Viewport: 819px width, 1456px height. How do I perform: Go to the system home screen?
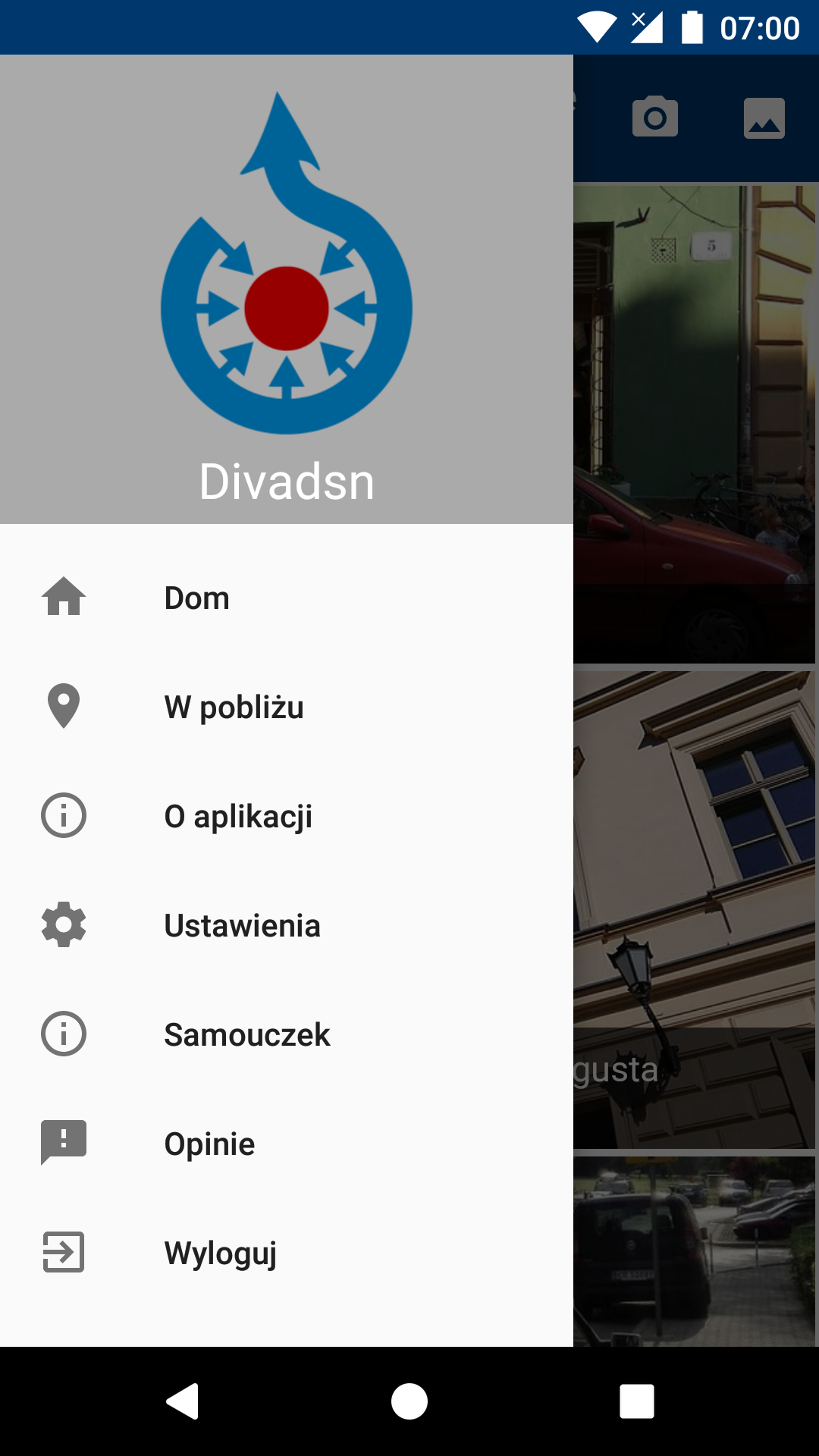click(x=409, y=1401)
